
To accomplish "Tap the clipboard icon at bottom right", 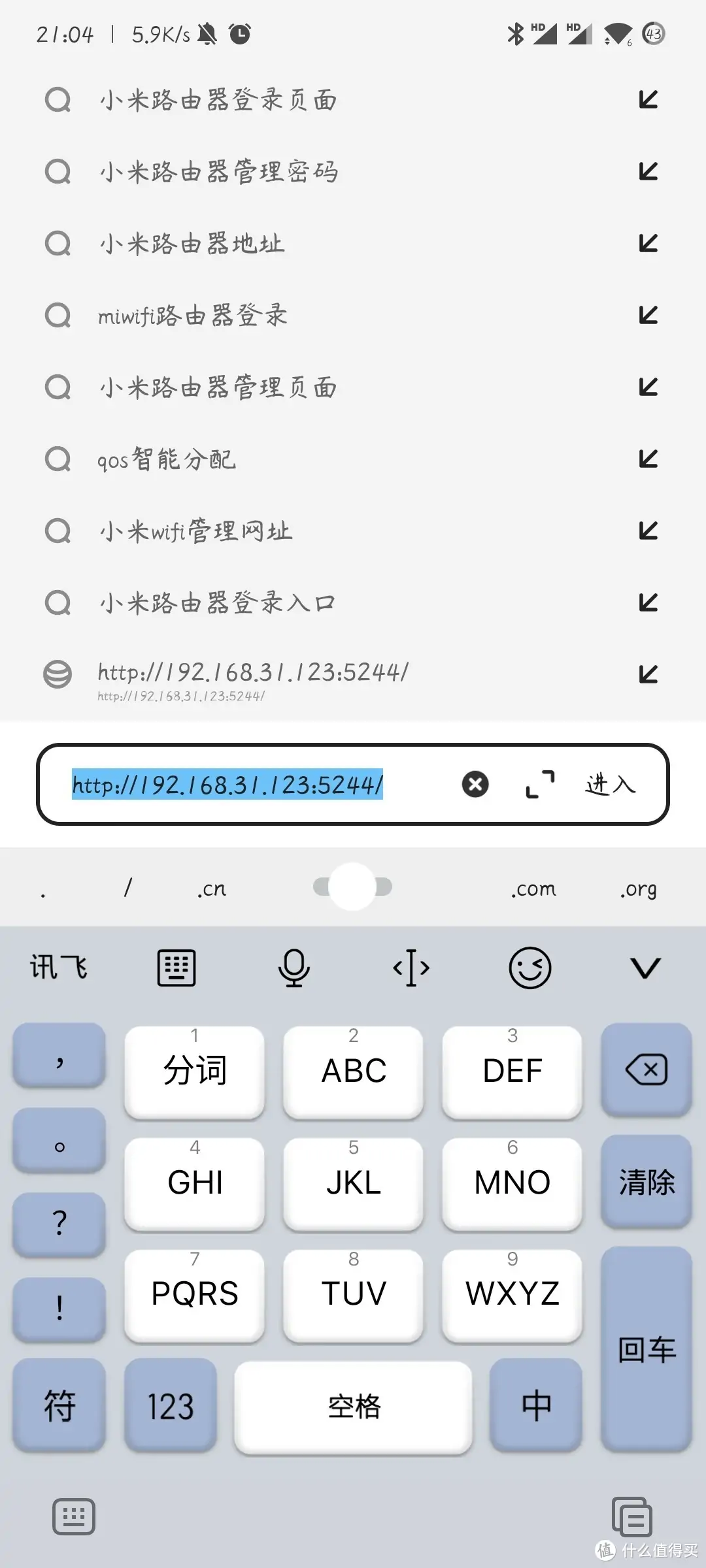I will coord(632,1517).
